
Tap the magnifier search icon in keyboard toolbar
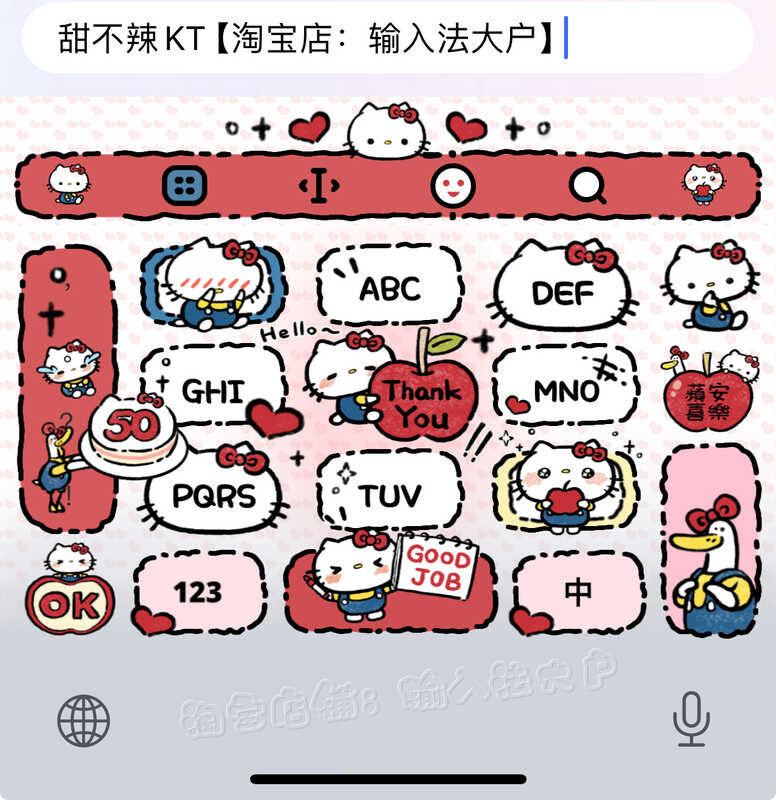(588, 186)
